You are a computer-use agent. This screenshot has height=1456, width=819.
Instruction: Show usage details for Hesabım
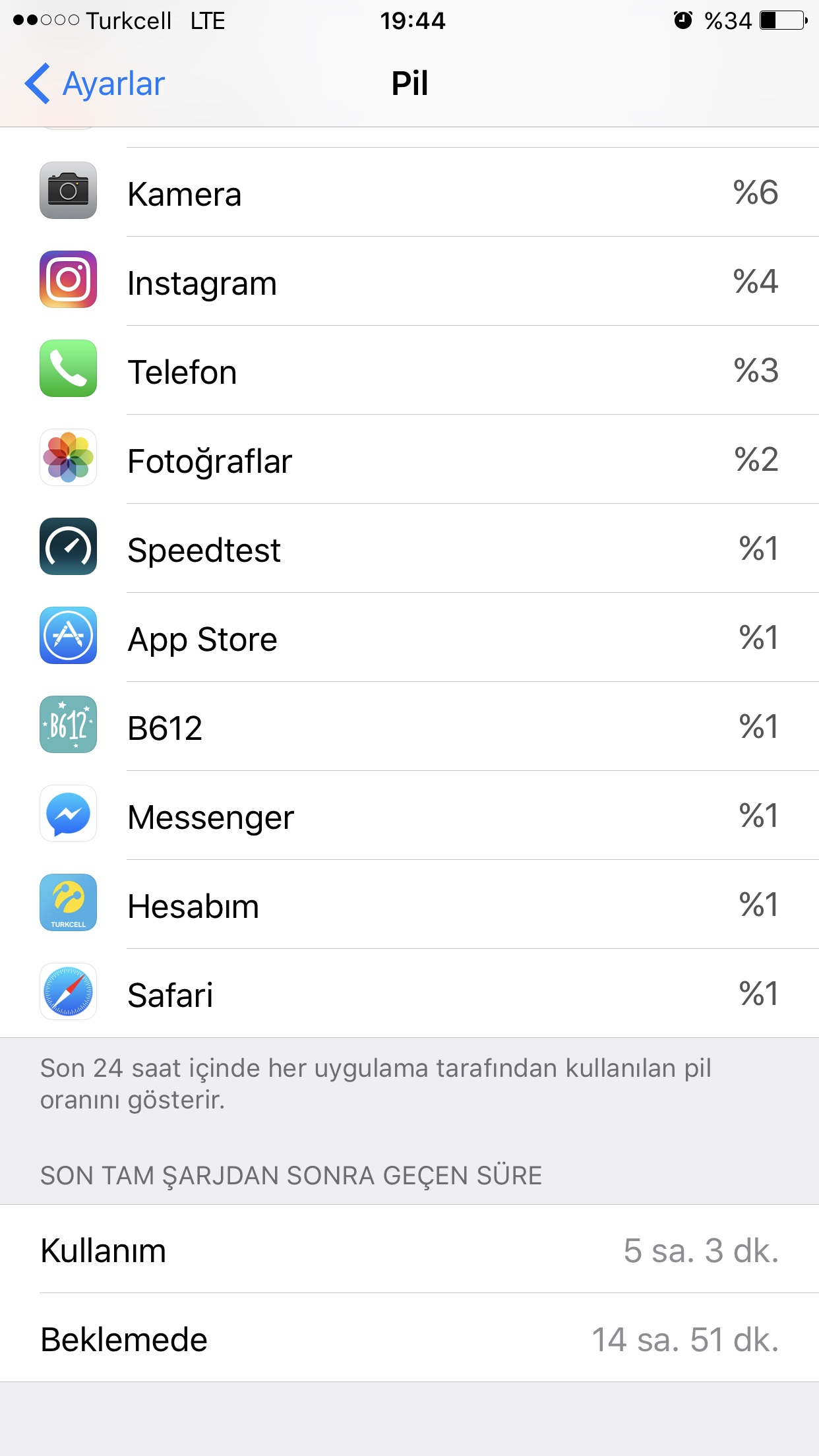409,905
